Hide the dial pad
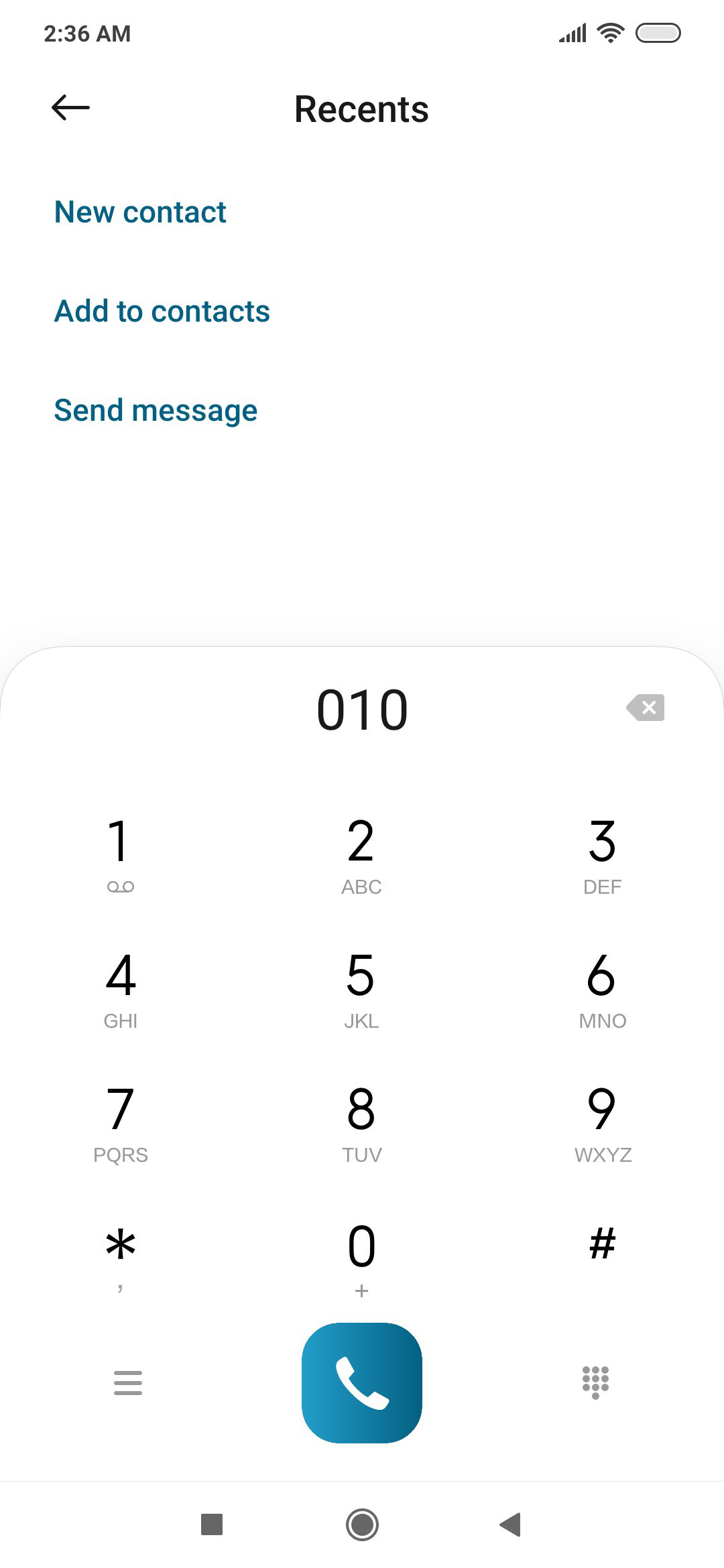The width and height of the screenshot is (724, 1568). point(595,1382)
